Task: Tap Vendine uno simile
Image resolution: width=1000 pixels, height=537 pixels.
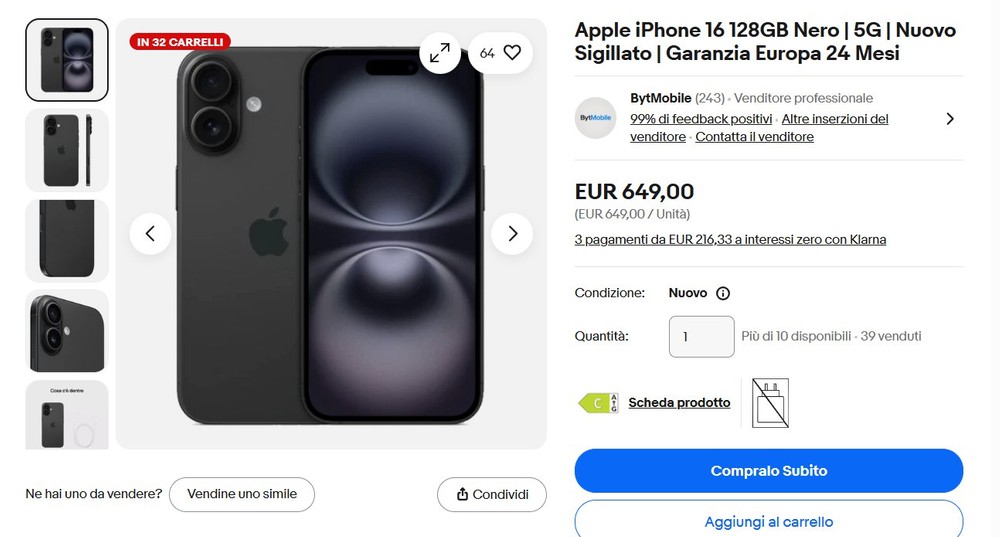Action: tap(241, 494)
